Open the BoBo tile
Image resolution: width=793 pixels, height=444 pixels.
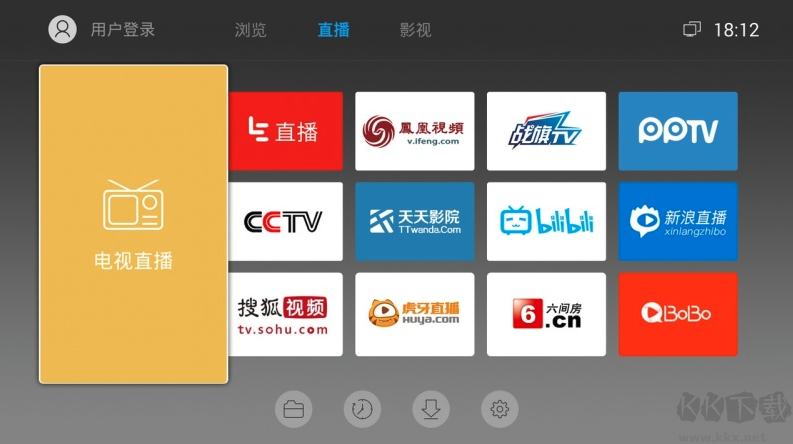click(x=678, y=314)
